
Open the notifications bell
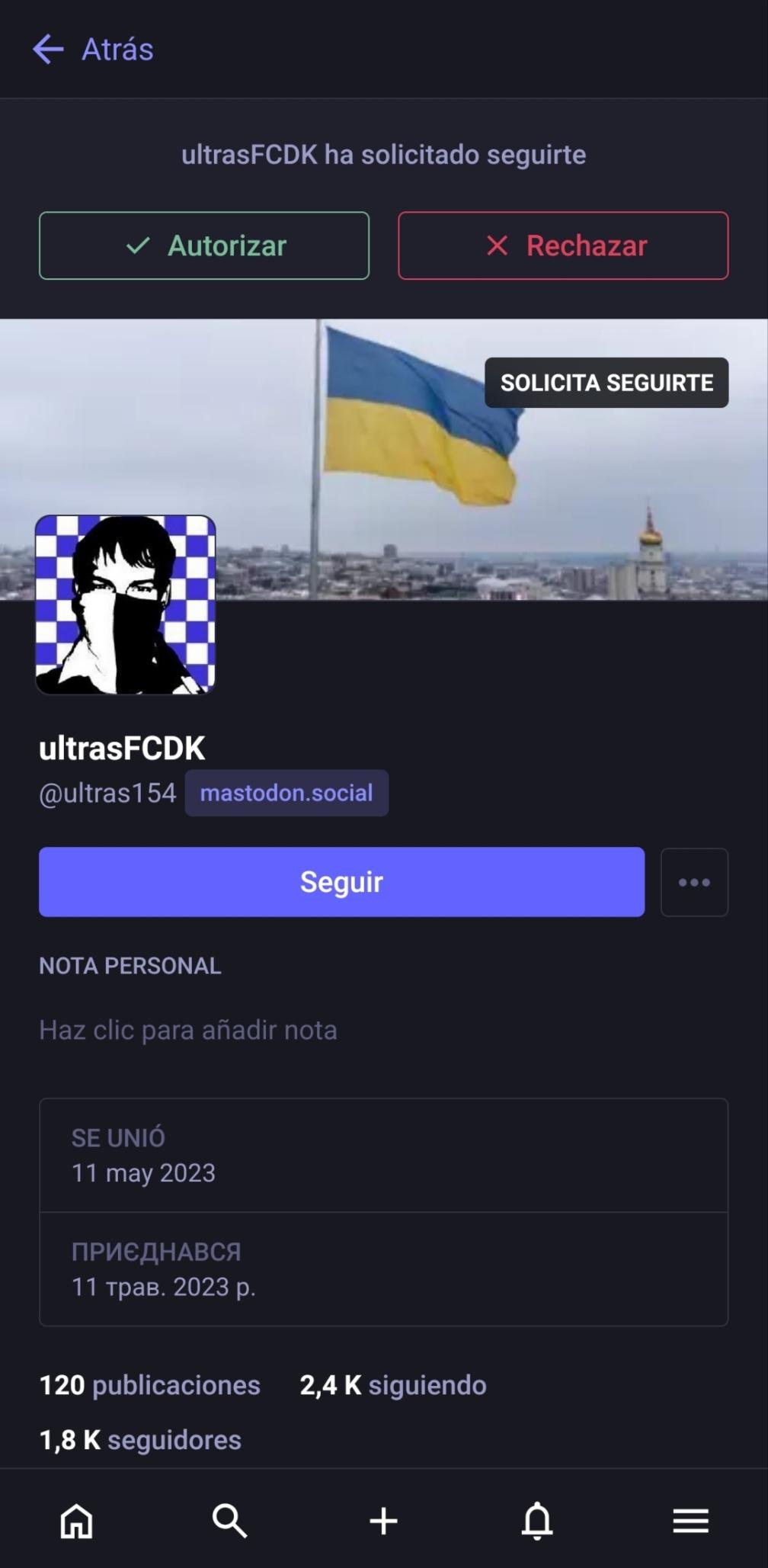tap(537, 1521)
